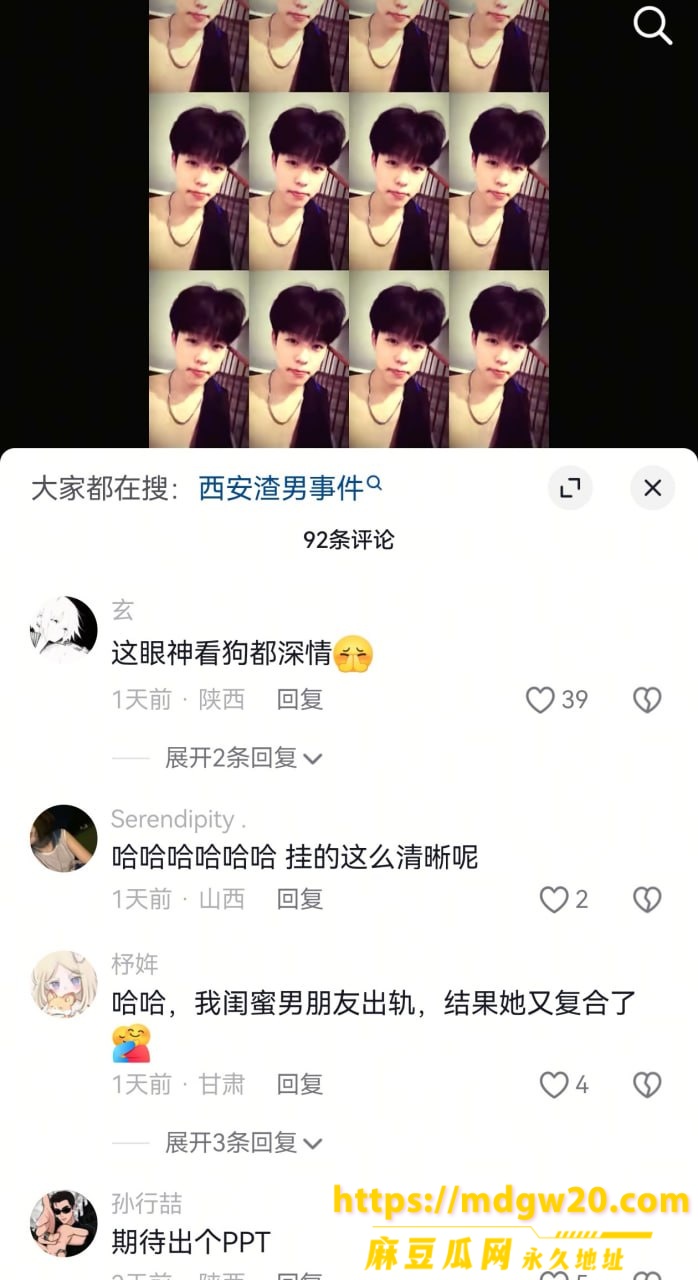The height and width of the screenshot is (1280, 698).
Task: Like Serendipity's comment
Action: click(564, 899)
